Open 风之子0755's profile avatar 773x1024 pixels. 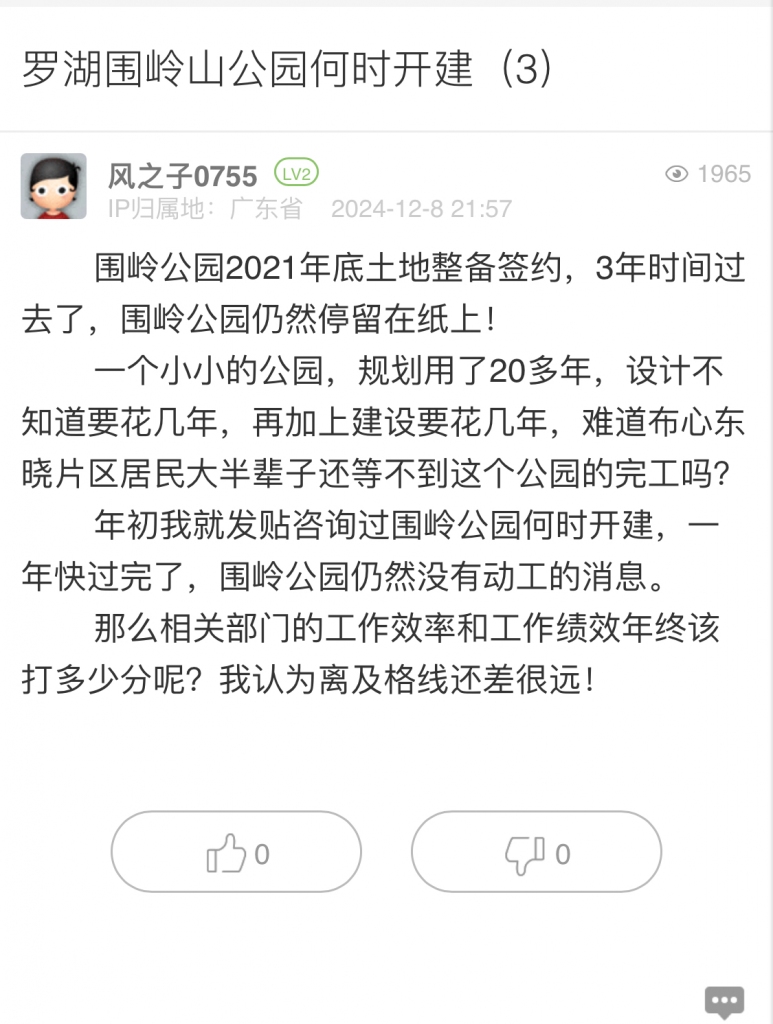[54, 187]
